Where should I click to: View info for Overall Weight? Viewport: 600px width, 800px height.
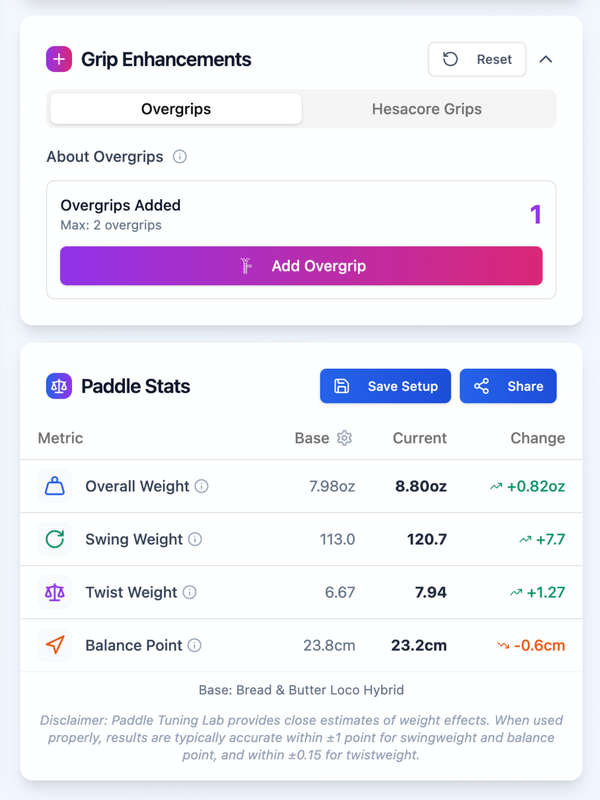coord(202,487)
